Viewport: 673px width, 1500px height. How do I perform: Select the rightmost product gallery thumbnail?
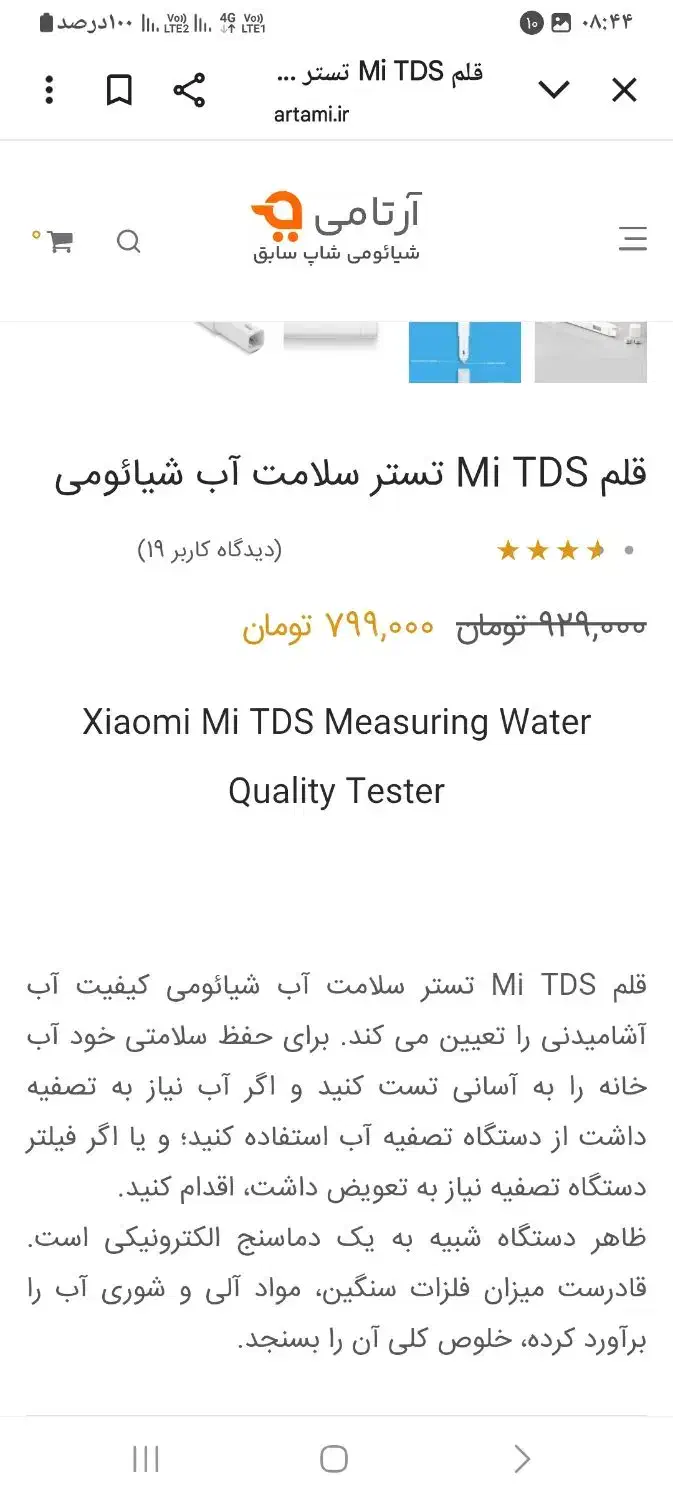pos(591,352)
